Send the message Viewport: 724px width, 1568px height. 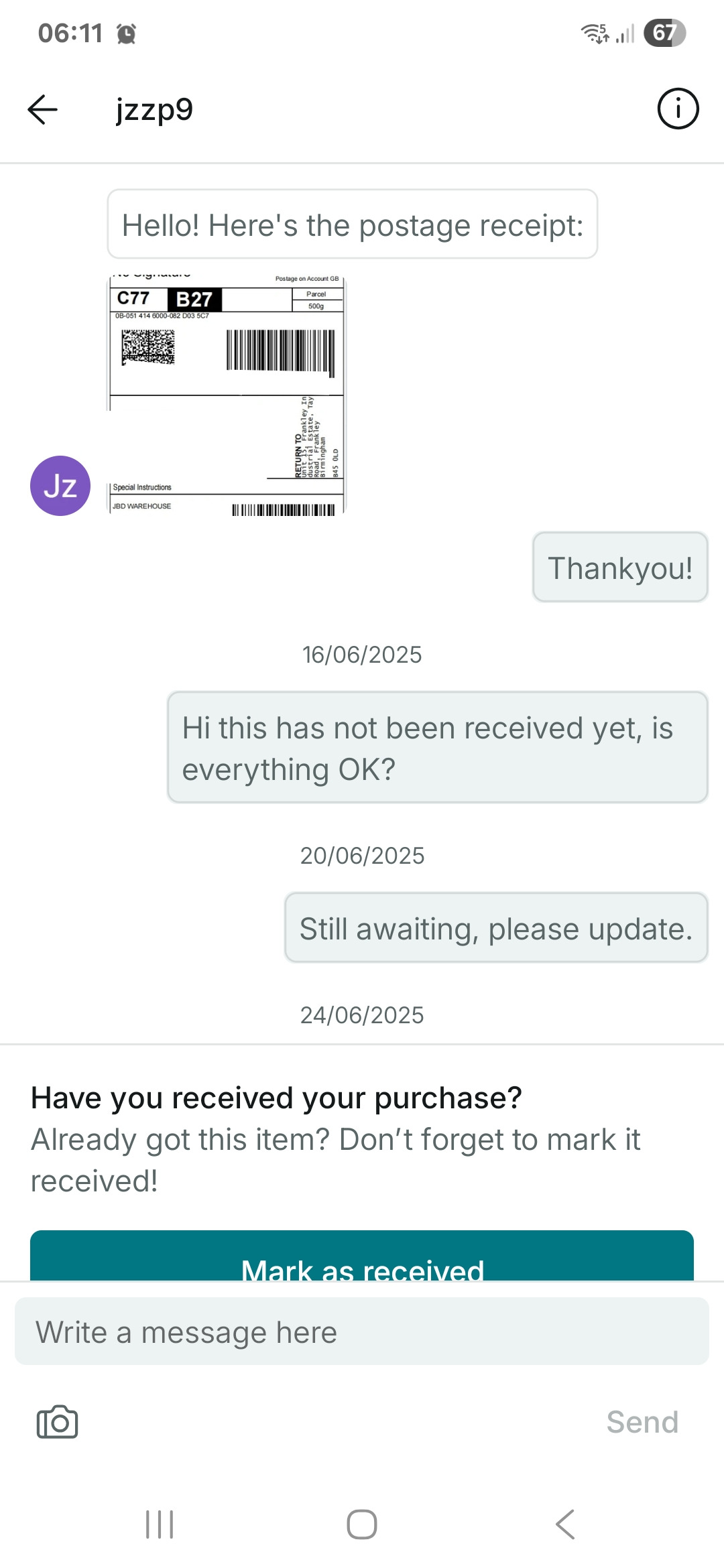[642, 1422]
